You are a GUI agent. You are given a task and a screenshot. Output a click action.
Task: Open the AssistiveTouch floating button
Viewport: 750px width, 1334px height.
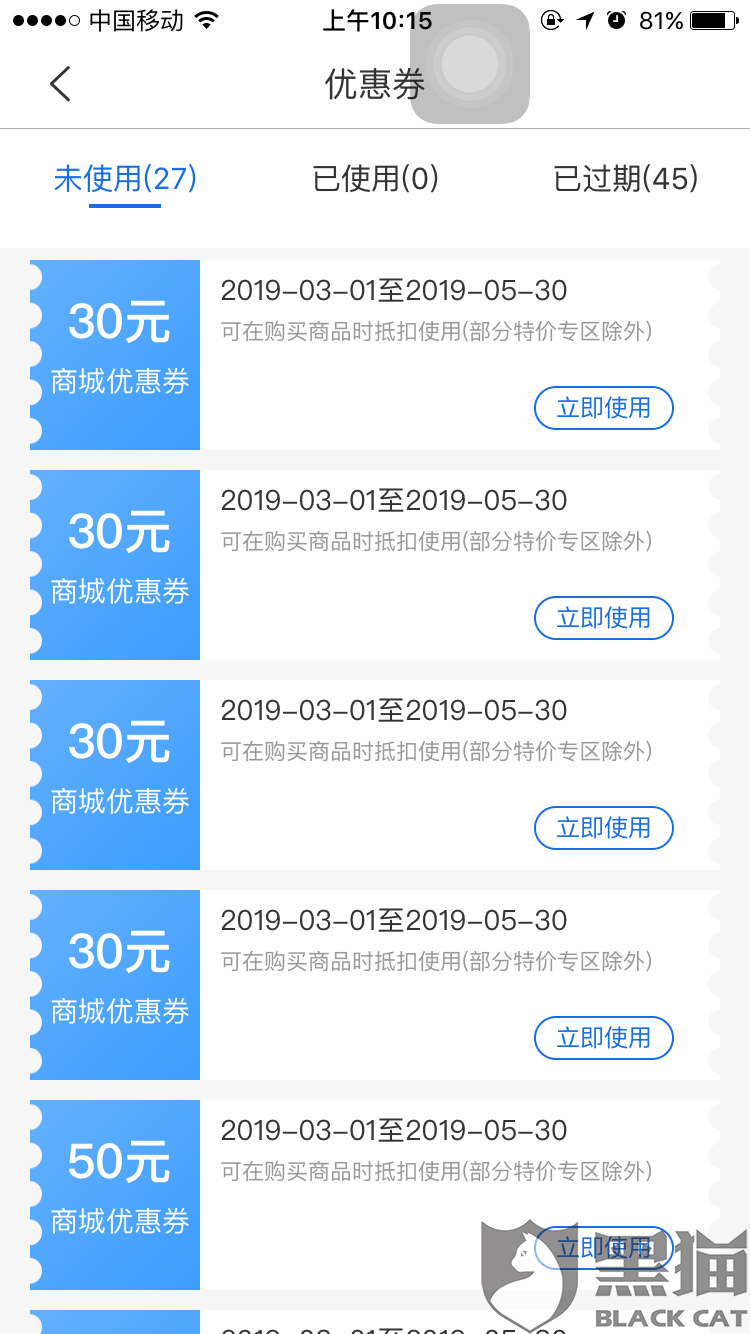pos(469,65)
